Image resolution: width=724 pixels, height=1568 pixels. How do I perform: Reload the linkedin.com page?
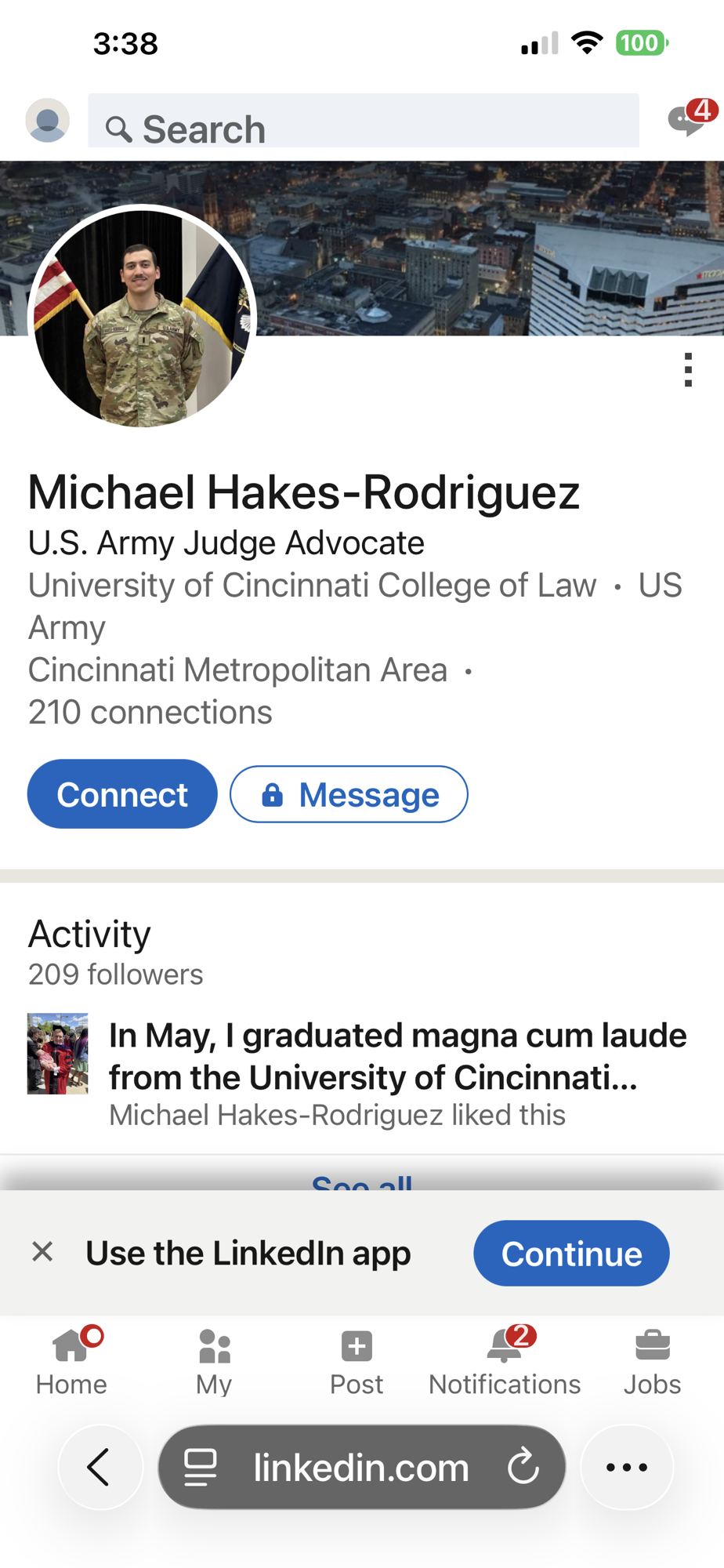point(523,1467)
